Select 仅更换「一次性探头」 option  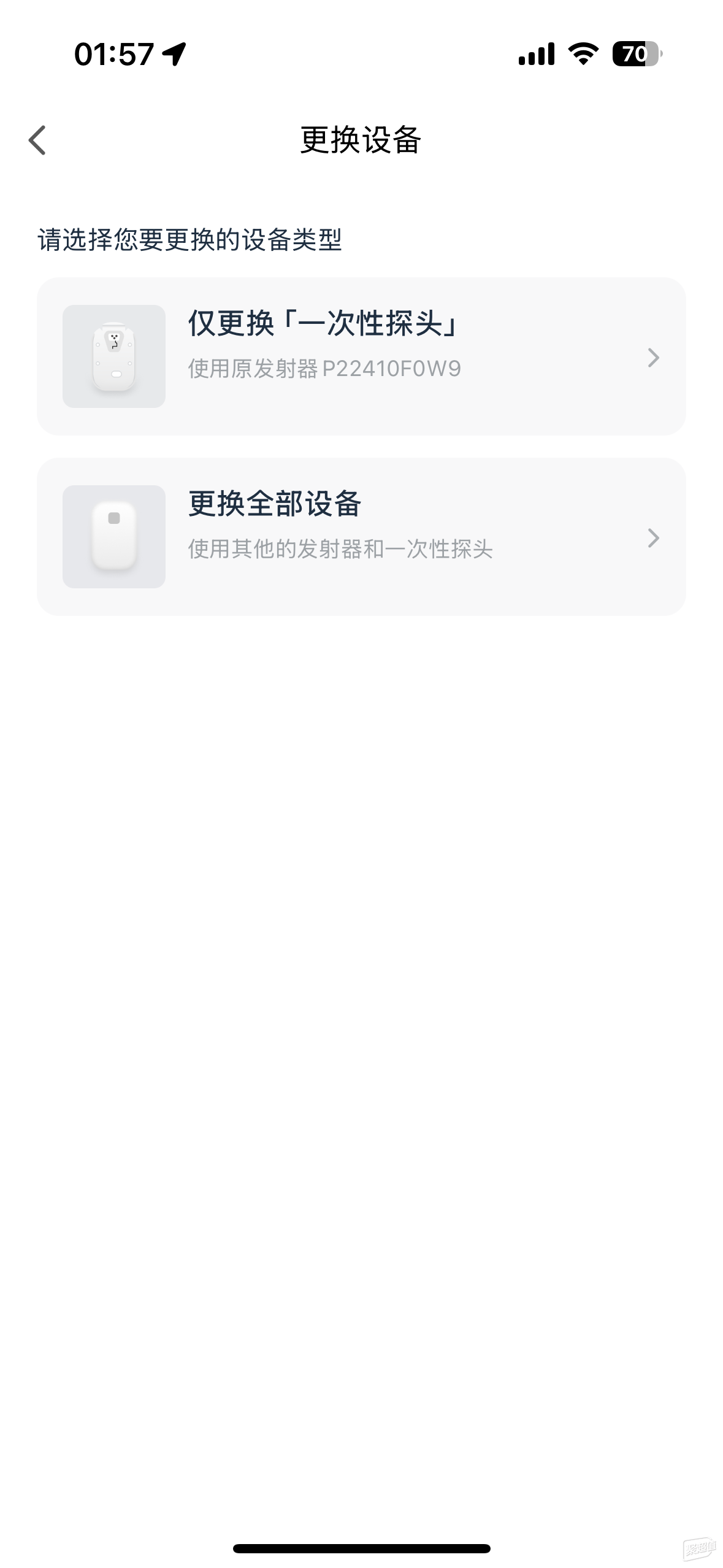click(361, 356)
